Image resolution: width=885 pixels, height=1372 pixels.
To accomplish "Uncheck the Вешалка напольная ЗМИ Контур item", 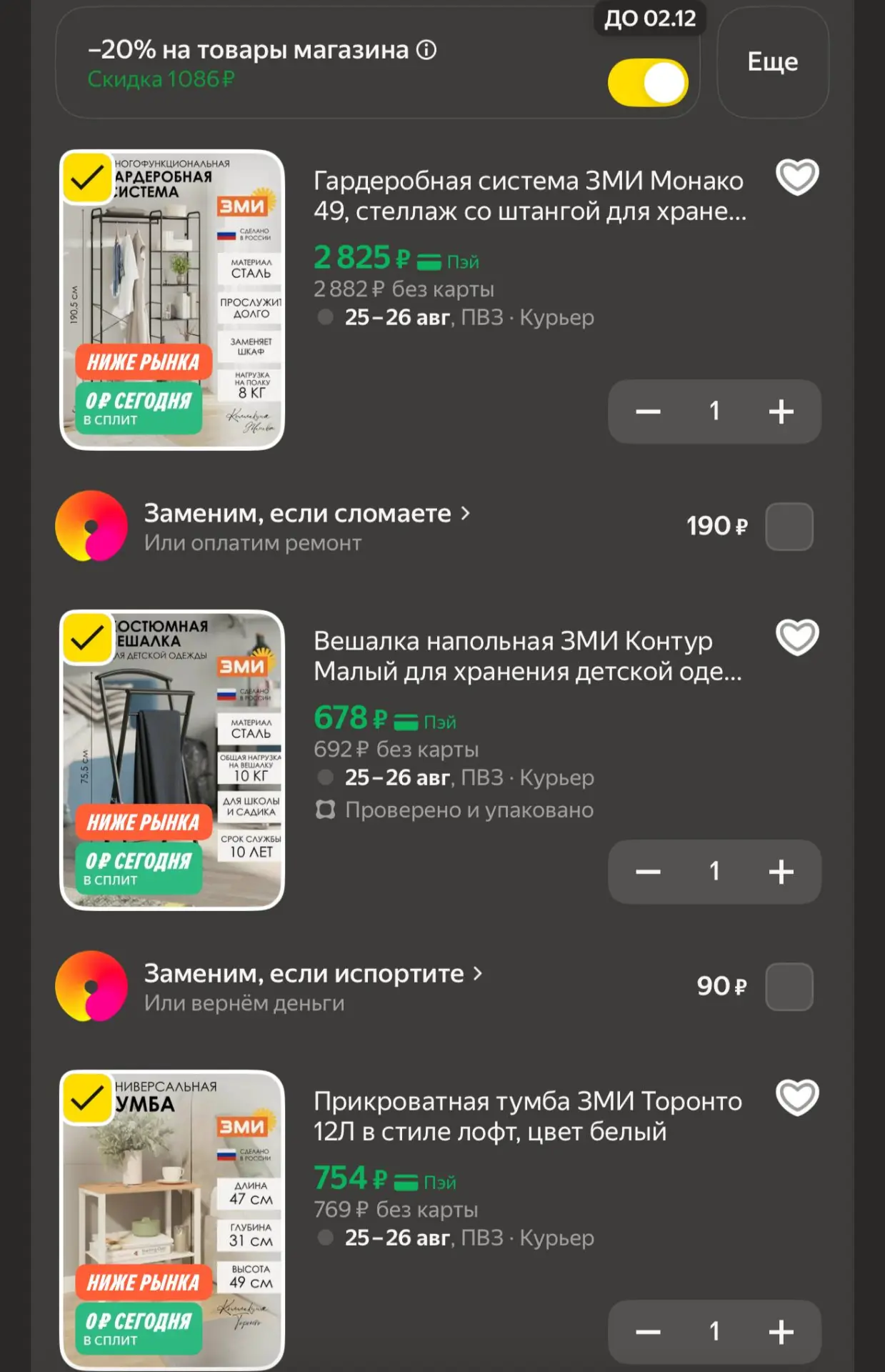I will [87, 637].
